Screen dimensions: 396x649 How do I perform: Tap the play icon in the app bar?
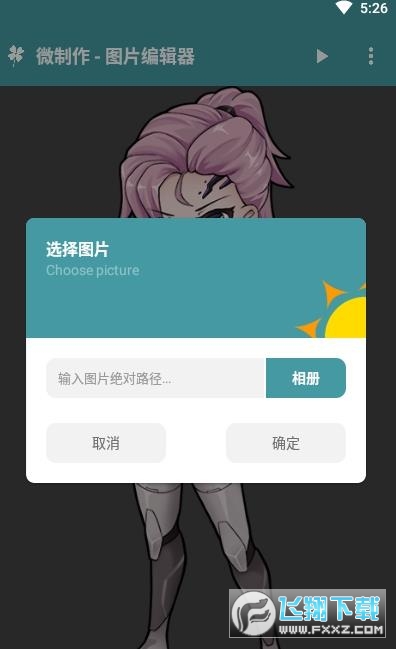click(x=322, y=56)
